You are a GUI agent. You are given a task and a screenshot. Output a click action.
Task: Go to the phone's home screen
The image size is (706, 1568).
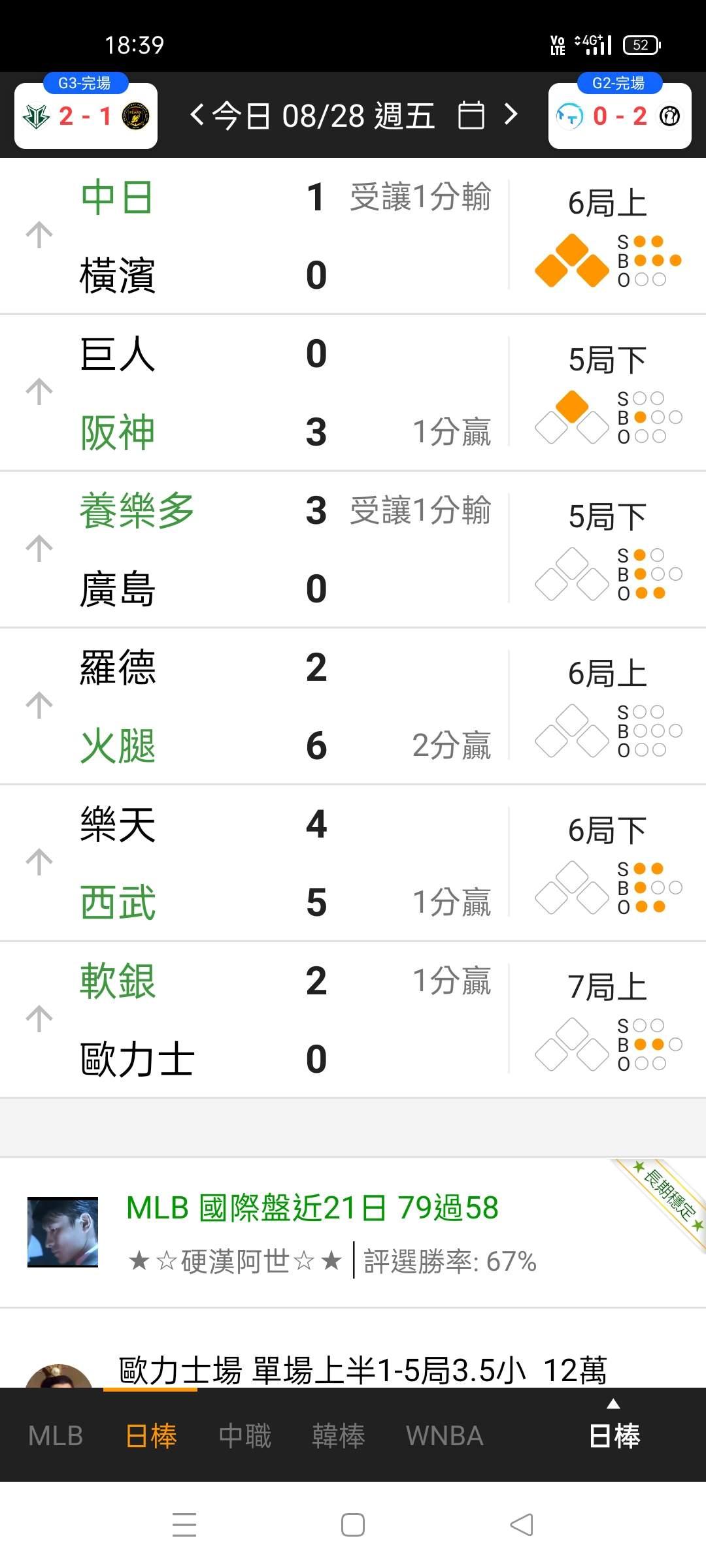[353, 1525]
